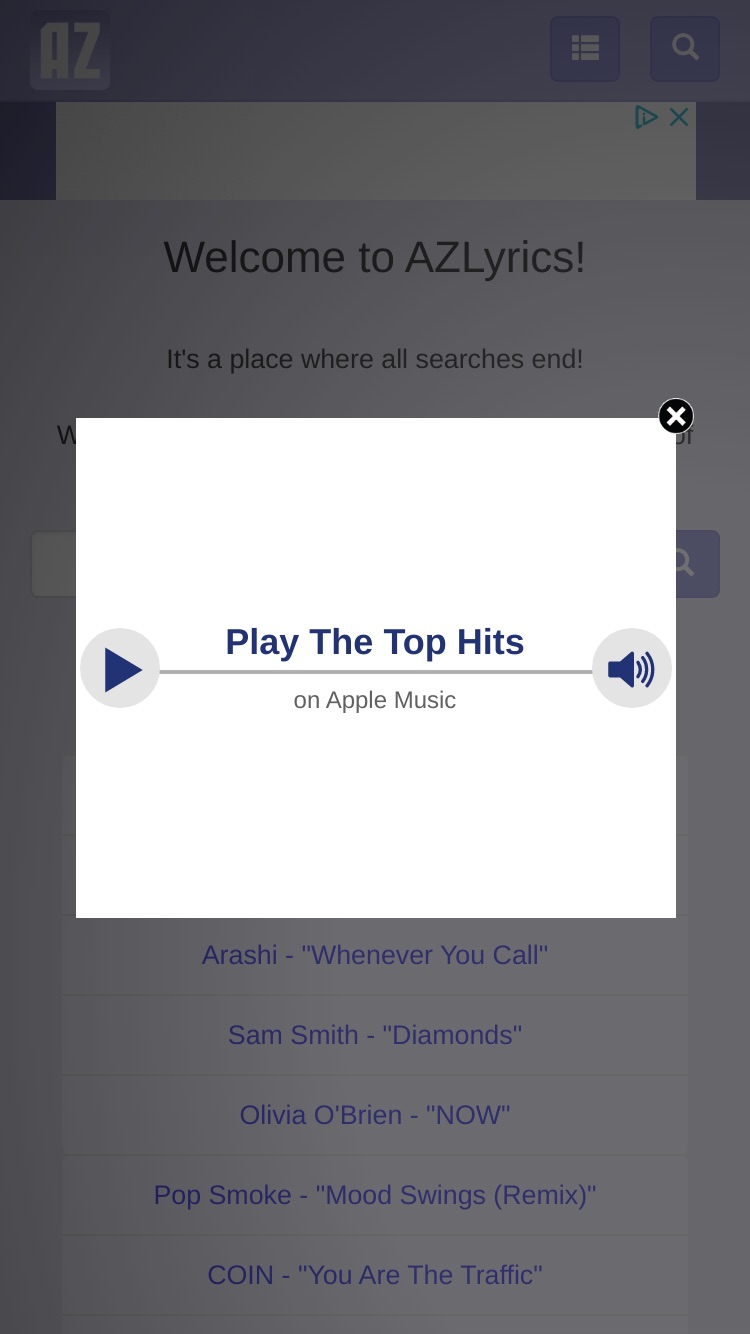
Task: Close the Apple Music popup
Action: (x=676, y=416)
